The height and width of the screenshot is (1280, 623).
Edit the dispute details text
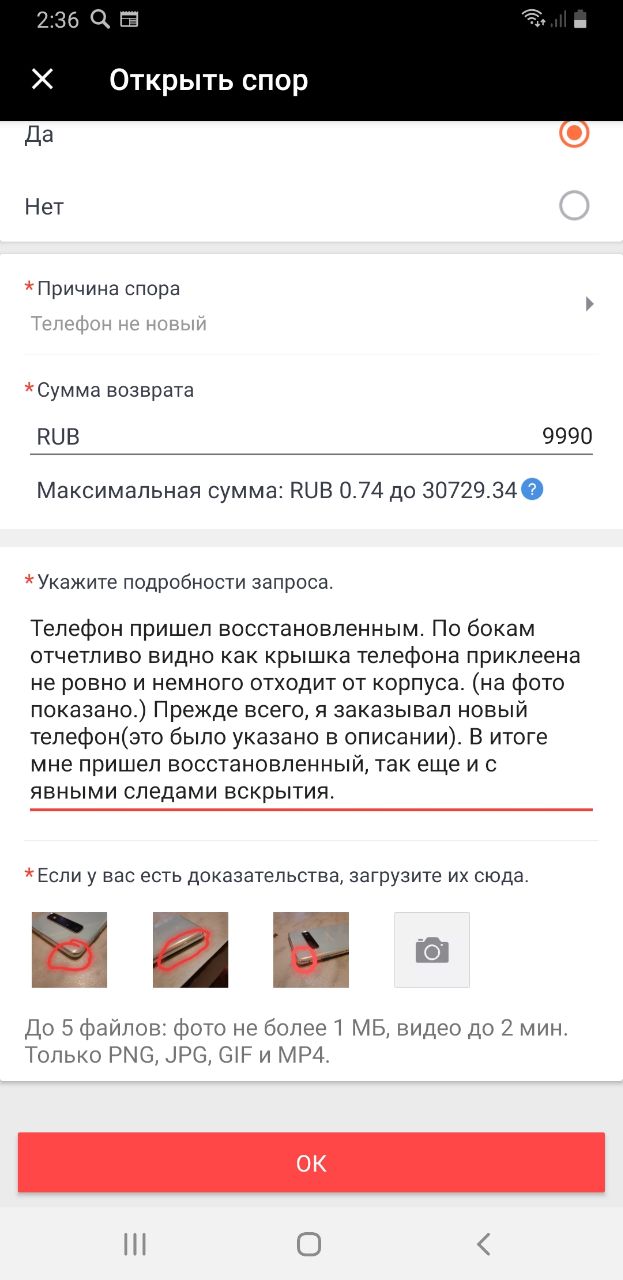coord(311,710)
